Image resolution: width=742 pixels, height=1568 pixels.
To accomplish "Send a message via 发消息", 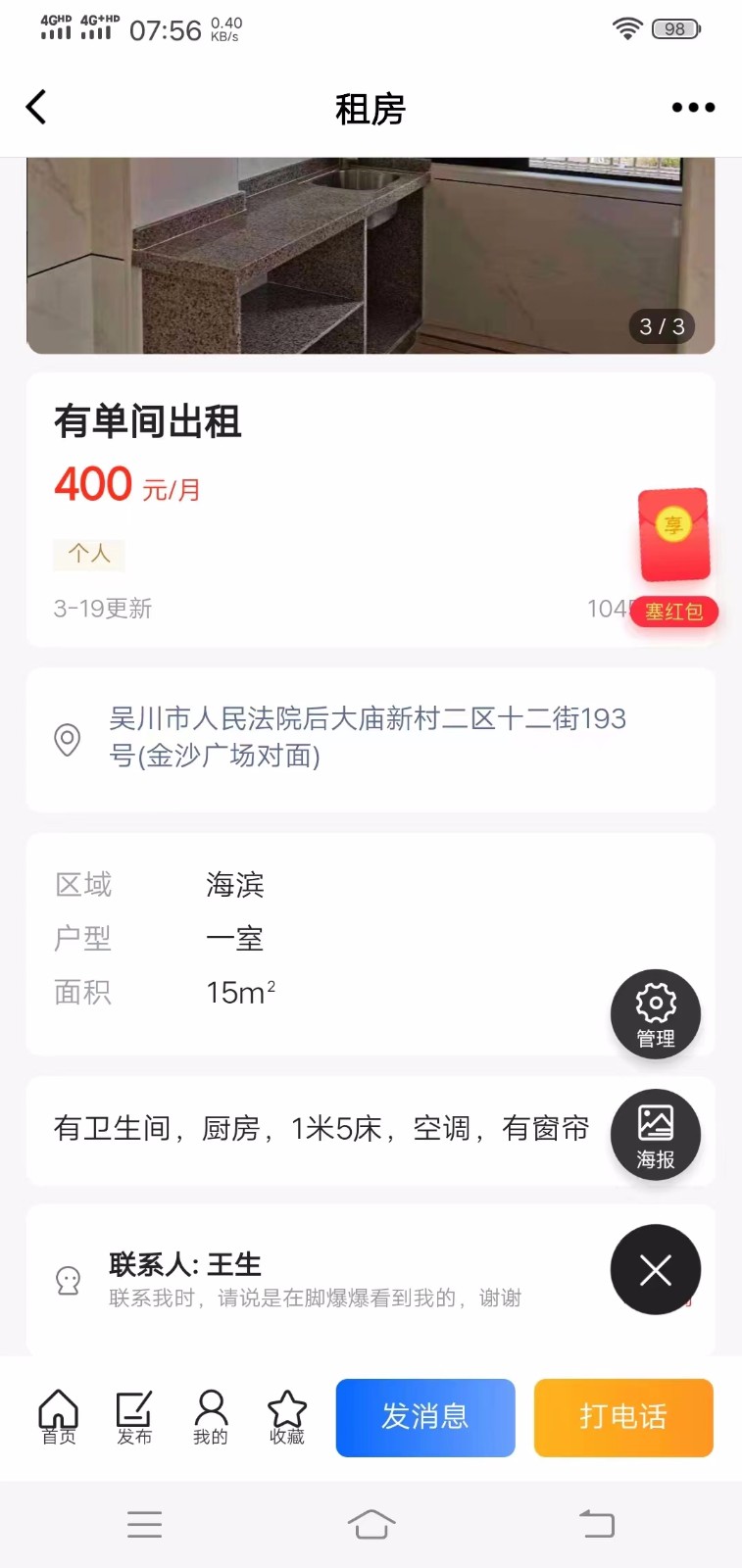I will pyautogui.click(x=425, y=1417).
